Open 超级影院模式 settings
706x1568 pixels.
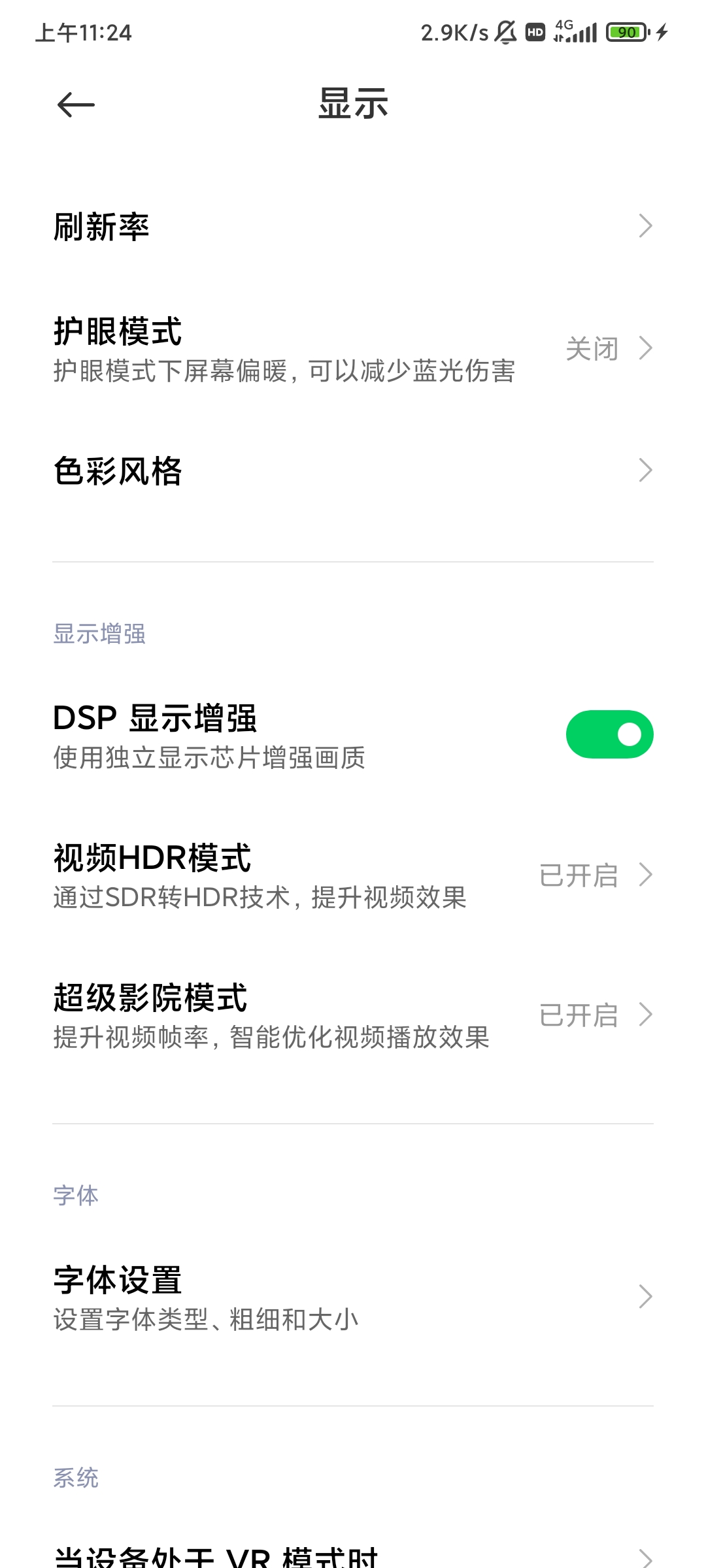(x=353, y=1015)
